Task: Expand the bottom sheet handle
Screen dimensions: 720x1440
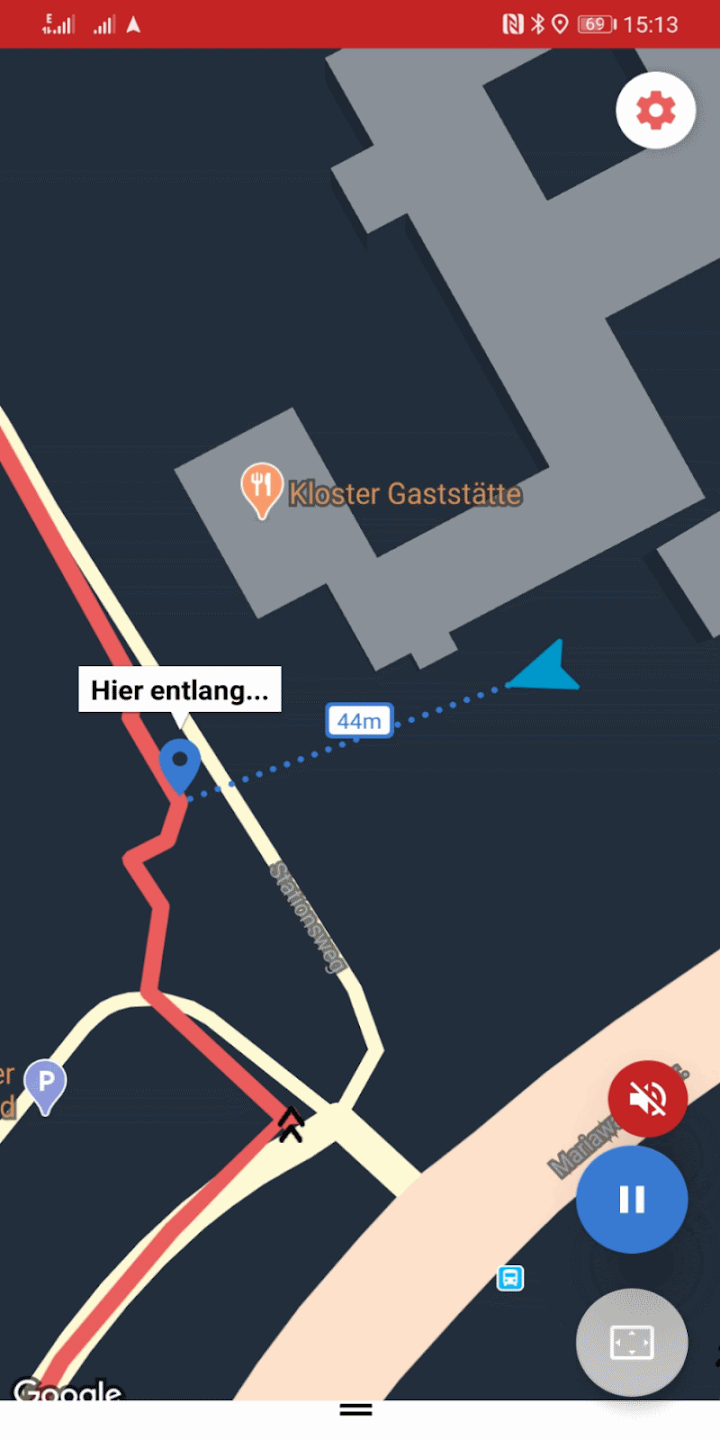Action: [x=356, y=1410]
